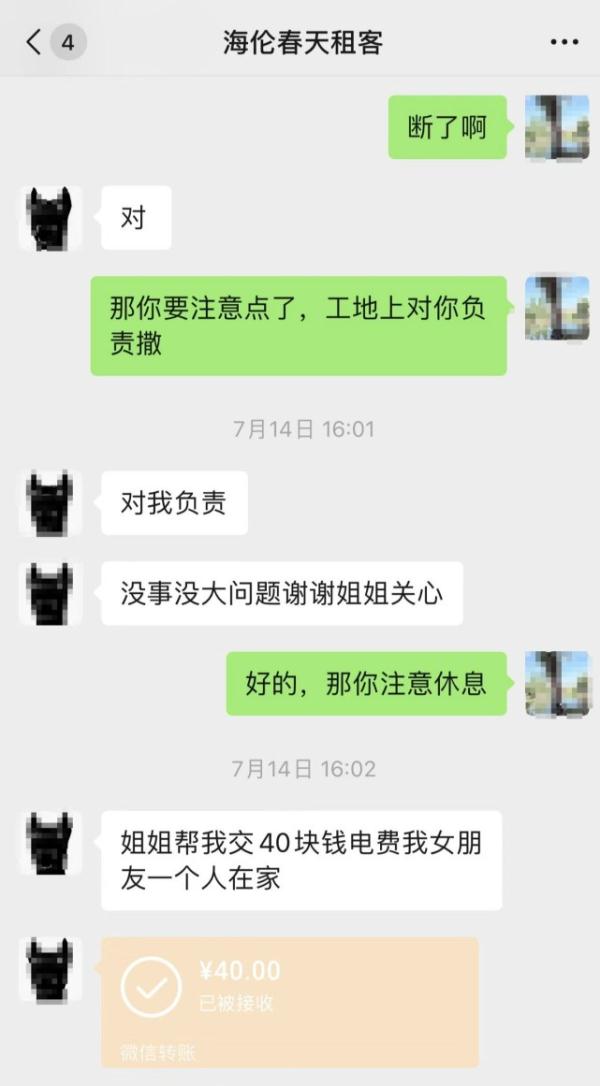
Task: Tap my avatar beside message 断了啊
Action: [556, 127]
